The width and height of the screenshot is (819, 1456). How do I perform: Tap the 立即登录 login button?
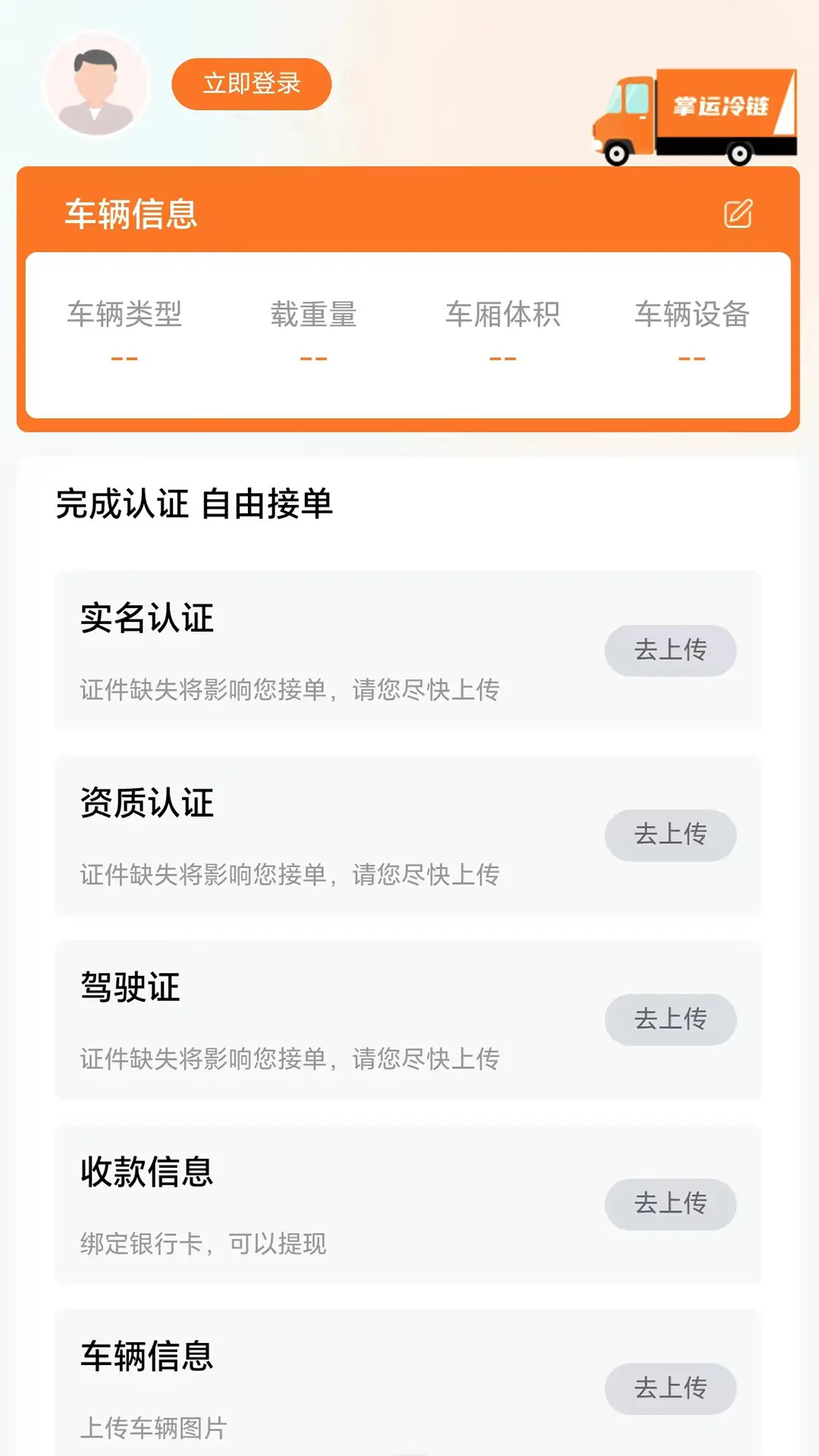point(252,84)
